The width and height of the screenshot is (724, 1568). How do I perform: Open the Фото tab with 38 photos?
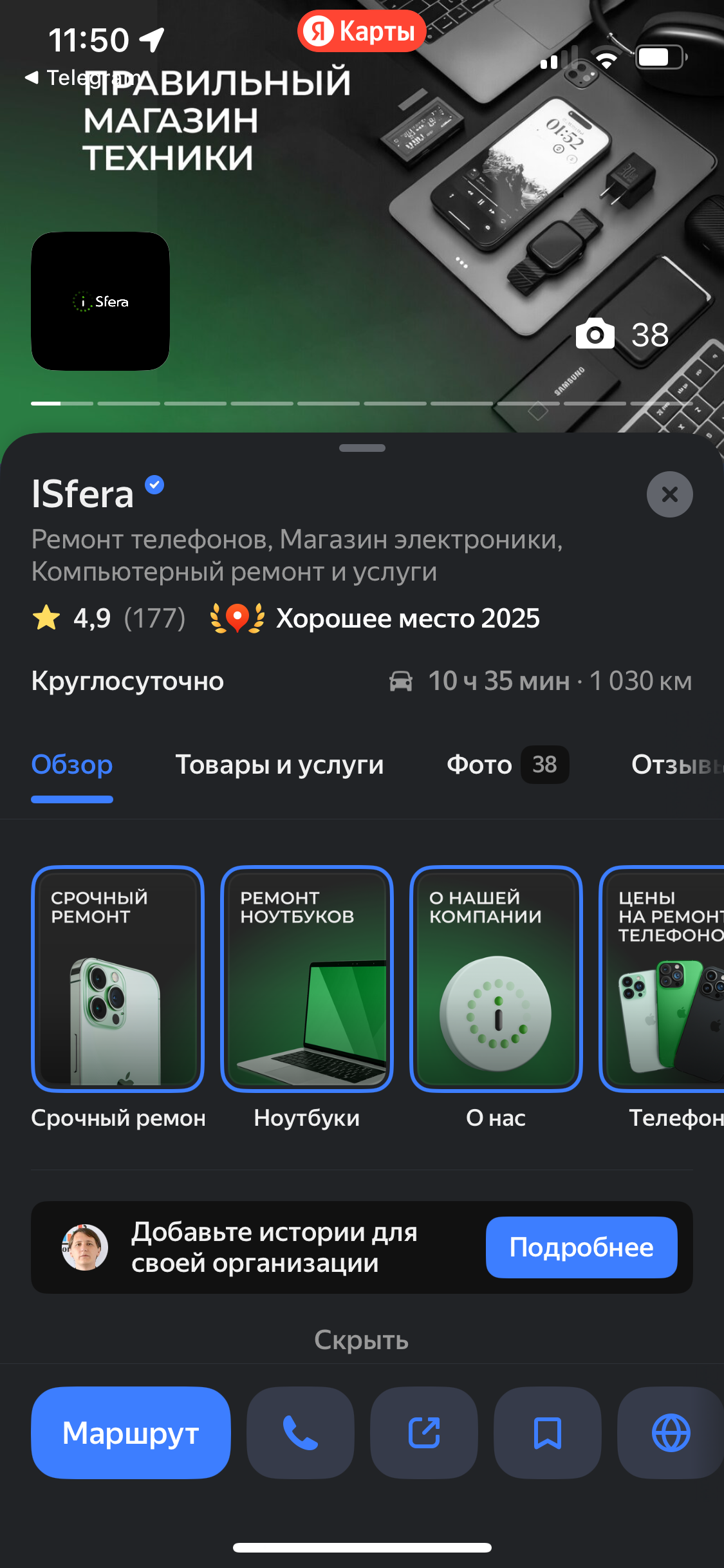pos(507,765)
